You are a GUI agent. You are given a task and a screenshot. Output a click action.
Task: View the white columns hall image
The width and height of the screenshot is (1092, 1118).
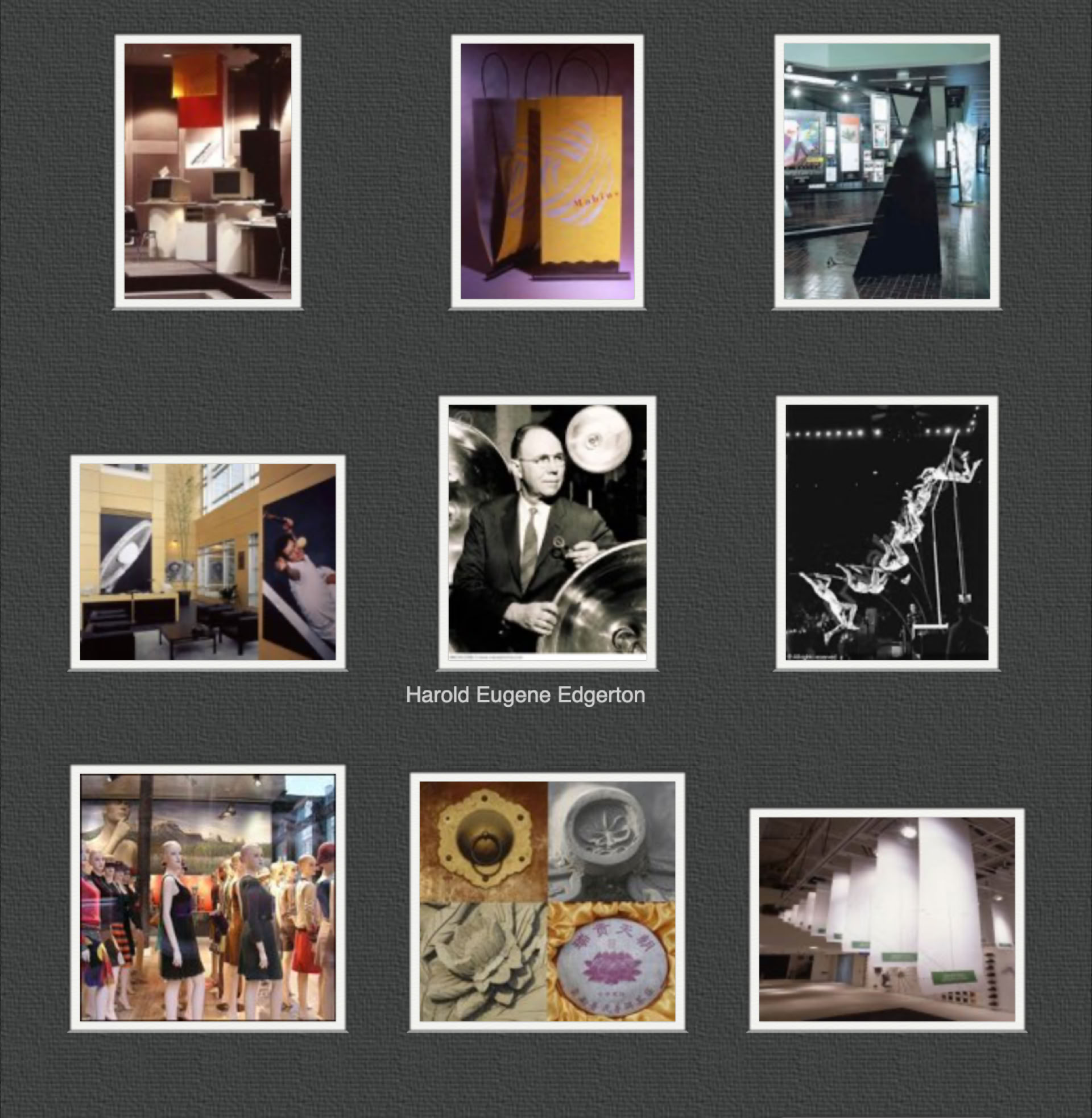pyautogui.click(x=887, y=920)
